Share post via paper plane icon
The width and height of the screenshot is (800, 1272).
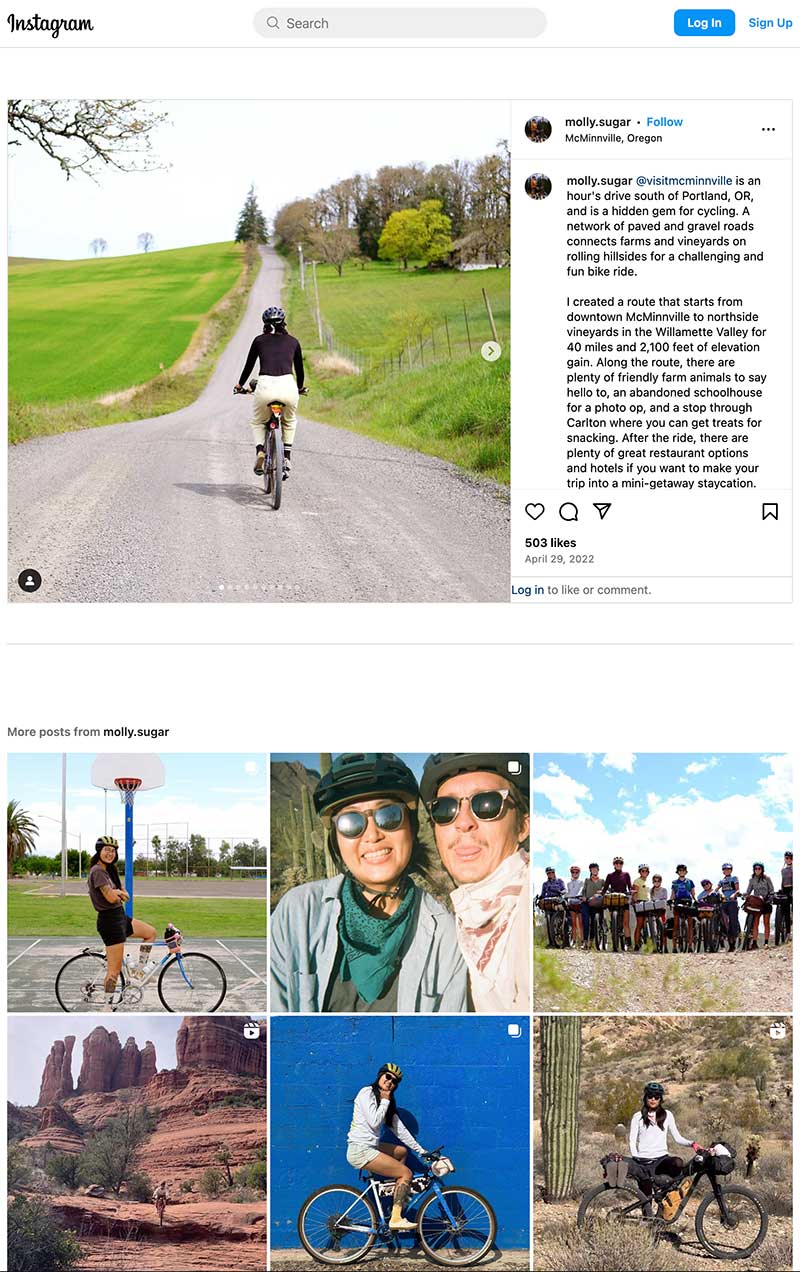pyautogui.click(x=602, y=511)
